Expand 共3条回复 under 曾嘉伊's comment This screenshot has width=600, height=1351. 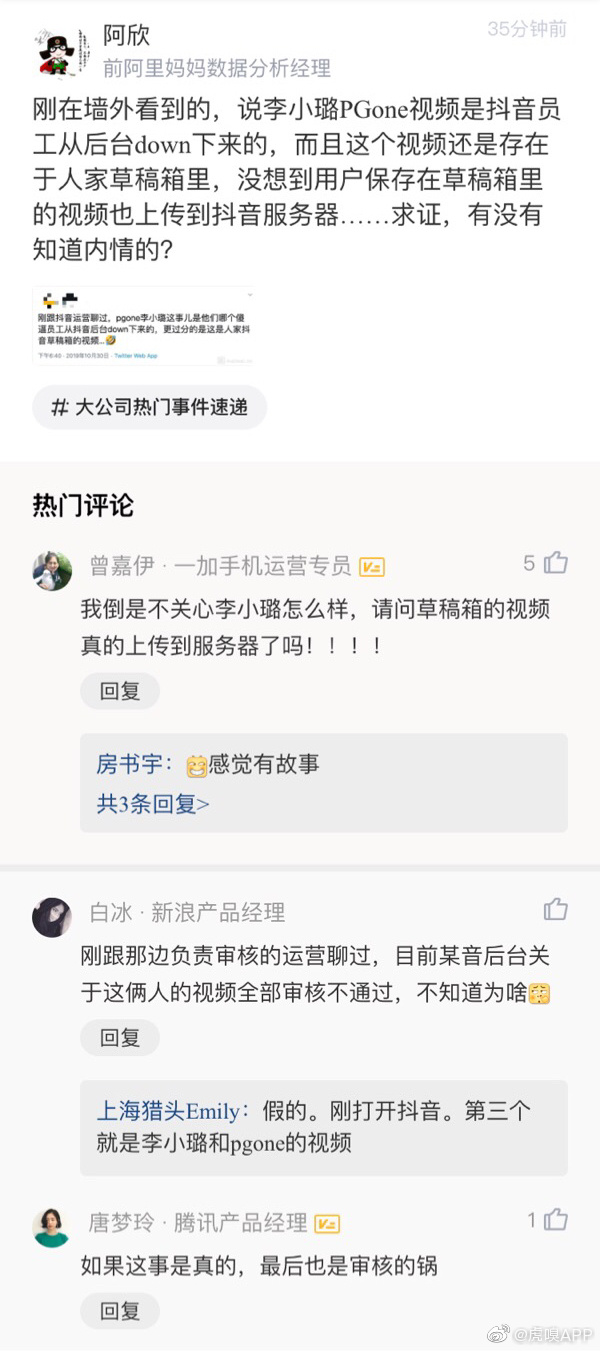(x=153, y=803)
